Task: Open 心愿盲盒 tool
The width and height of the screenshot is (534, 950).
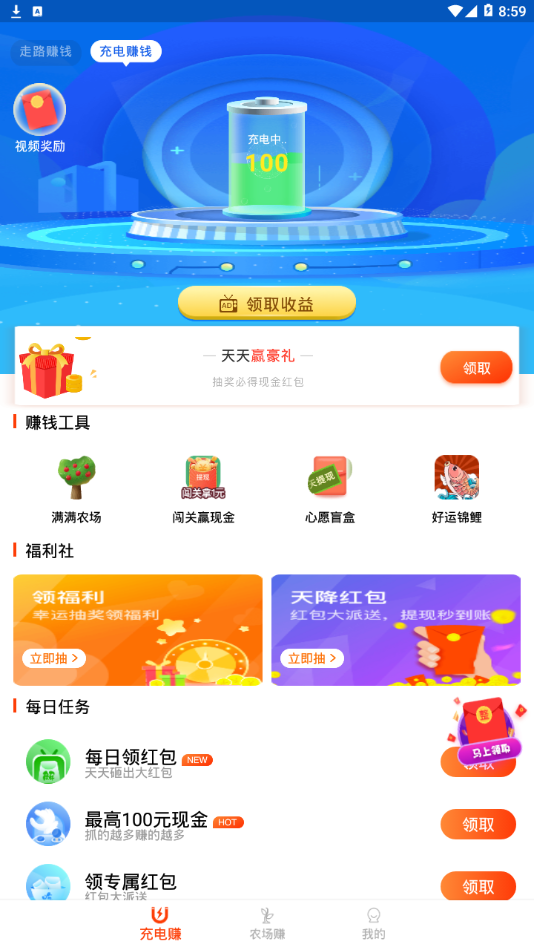Action: [x=330, y=490]
